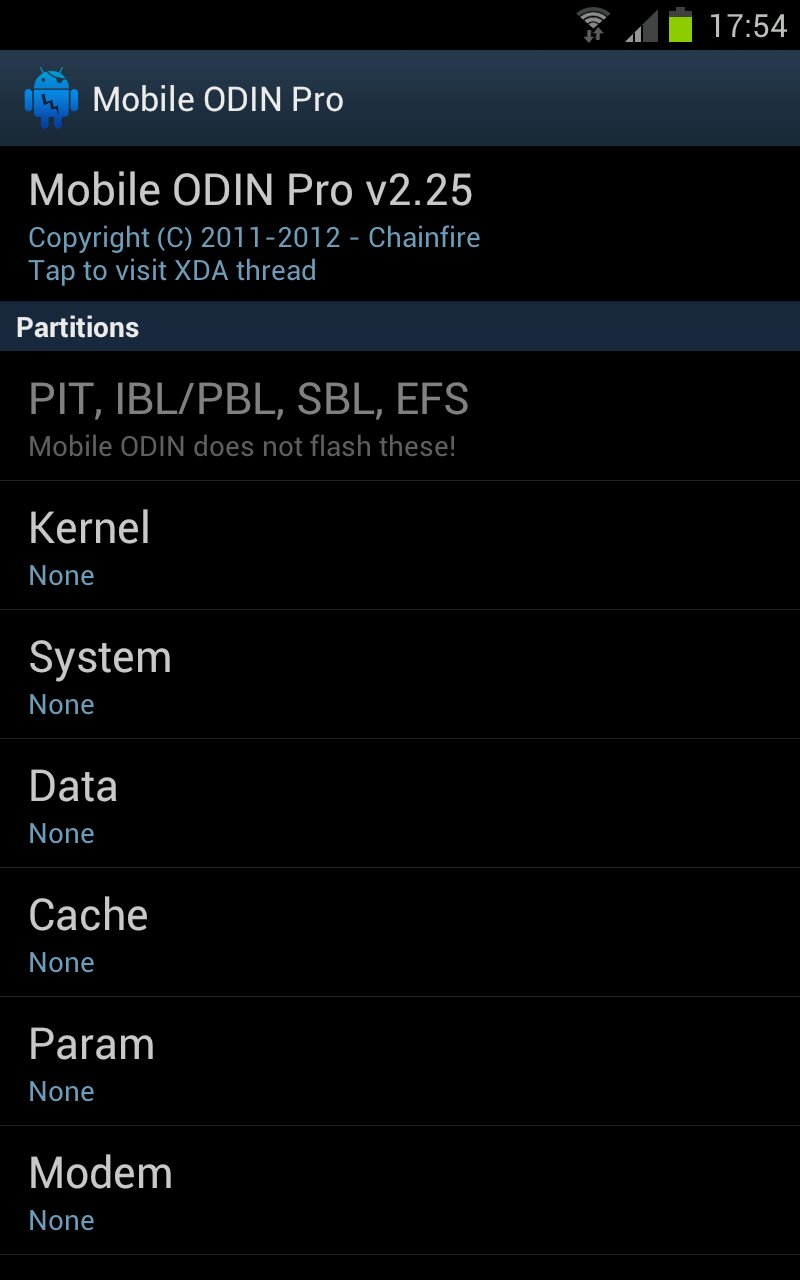Open the Kernel partition setting

point(400,545)
